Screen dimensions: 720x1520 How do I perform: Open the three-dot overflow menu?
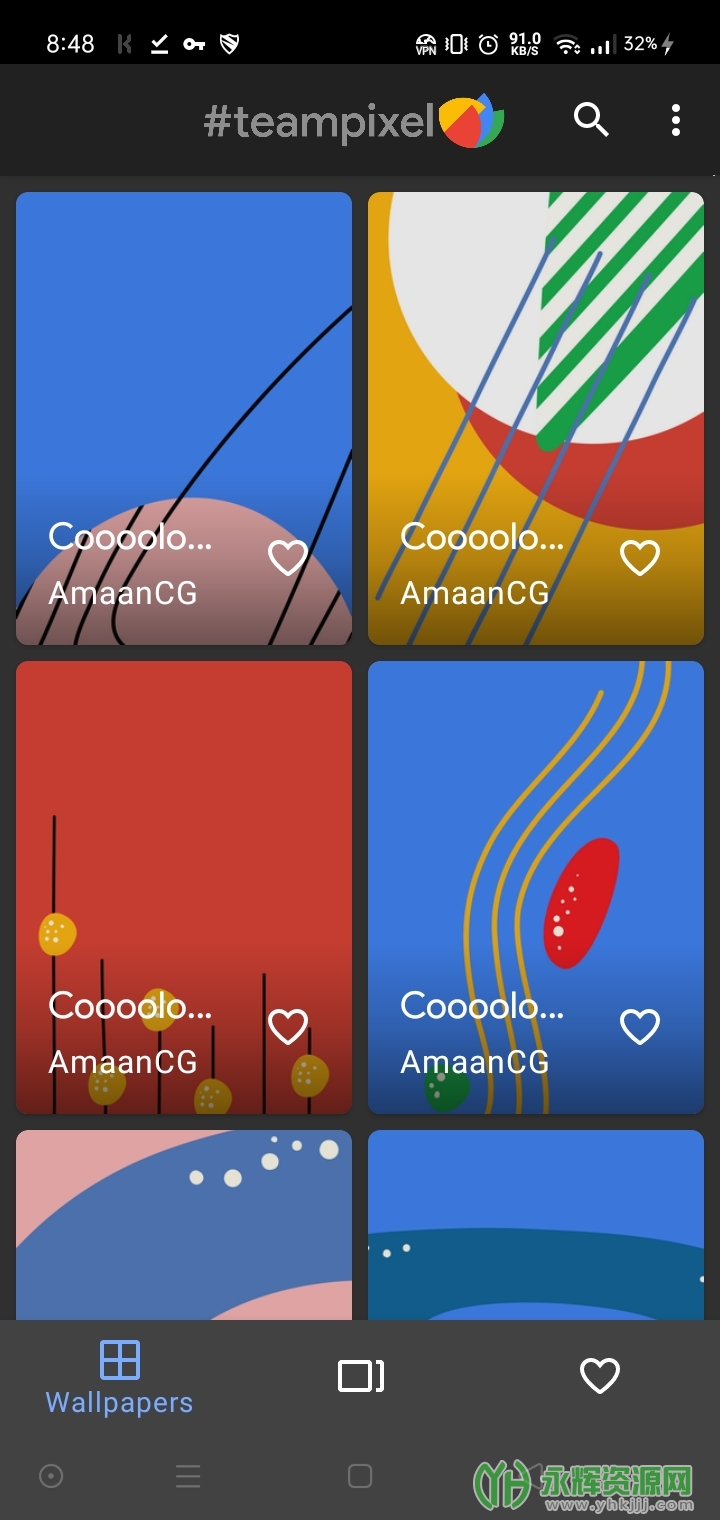pyautogui.click(x=676, y=120)
